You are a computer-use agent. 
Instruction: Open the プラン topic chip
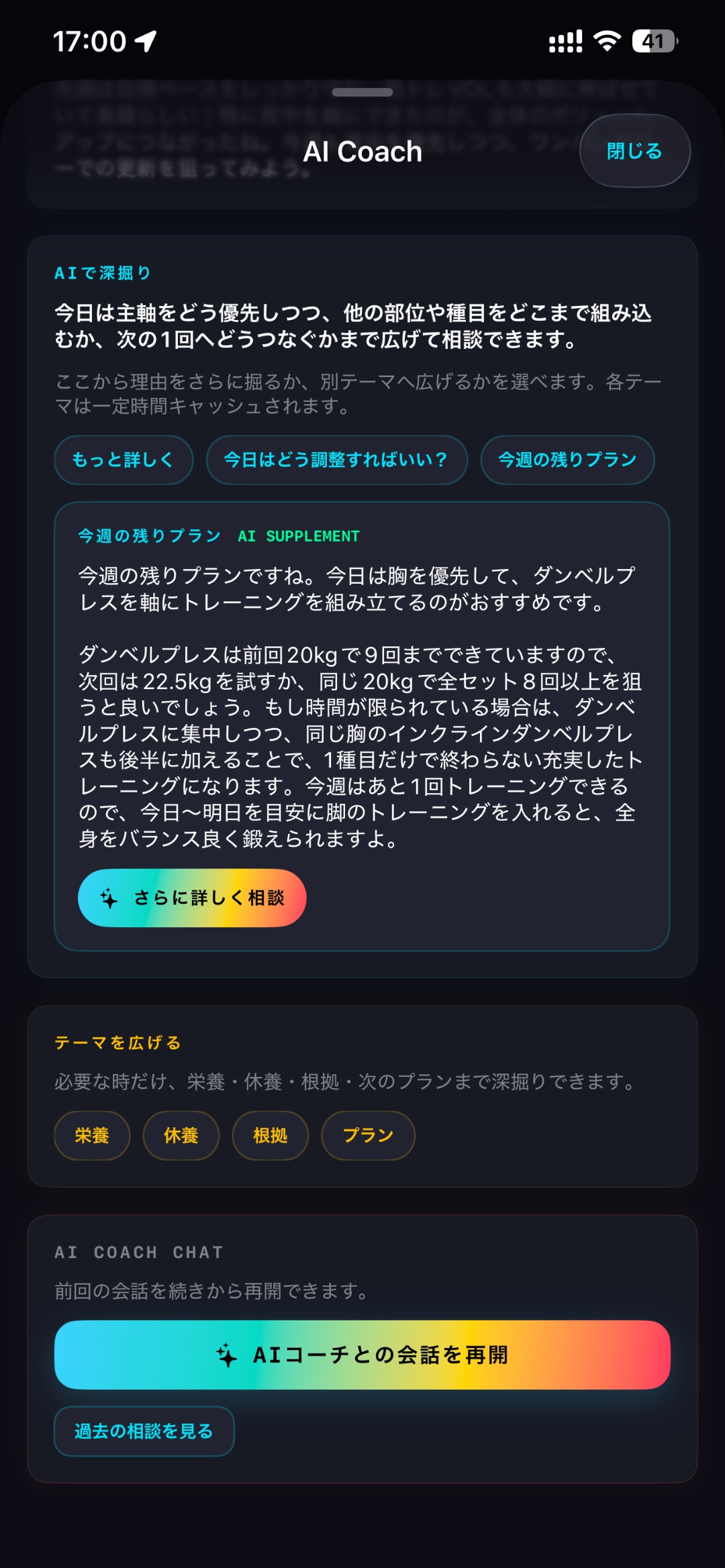367,1135
